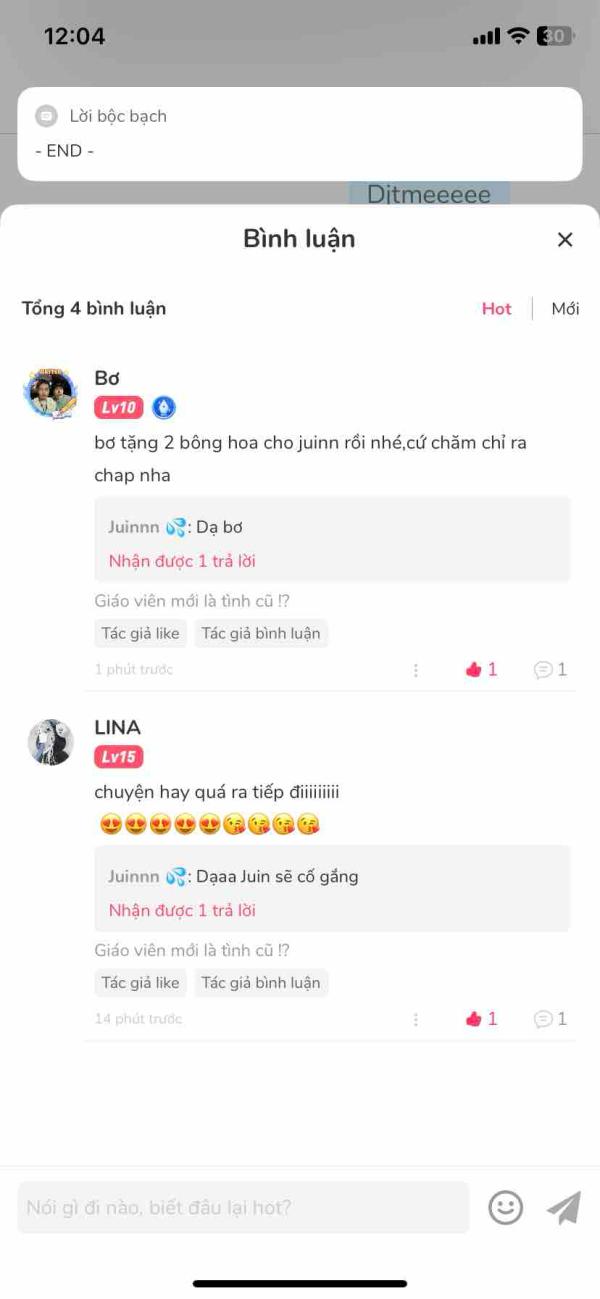The height and width of the screenshot is (1299, 600).
Task: Focus the 'Nói gì đi nào' comment field
Action: tap(243, 1207)
